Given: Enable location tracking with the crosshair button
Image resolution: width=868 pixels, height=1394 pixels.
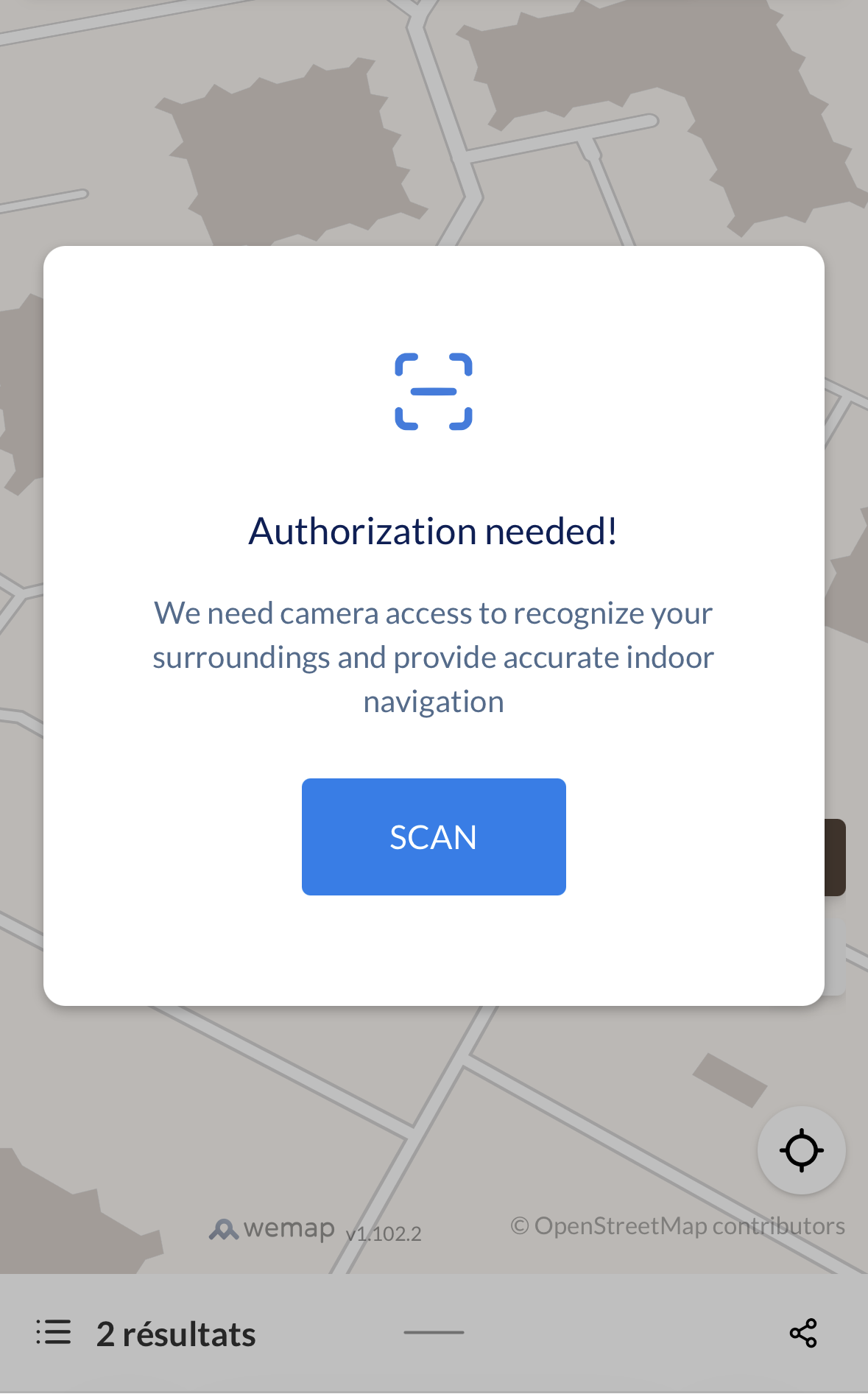Looking at the screenshot, I should (801, 1150).
